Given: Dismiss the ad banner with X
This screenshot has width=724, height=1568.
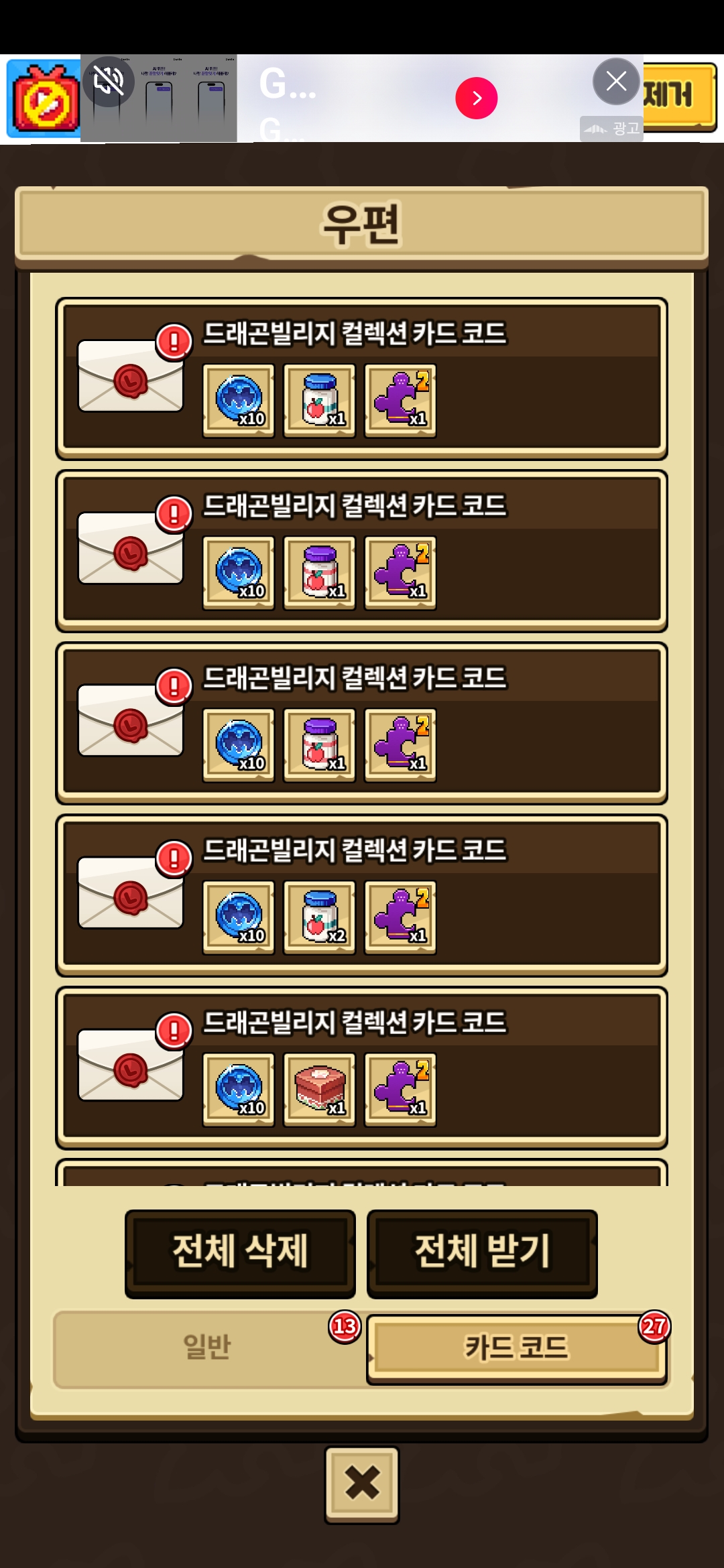Looking at the screenshot, I should coord(616,82).
